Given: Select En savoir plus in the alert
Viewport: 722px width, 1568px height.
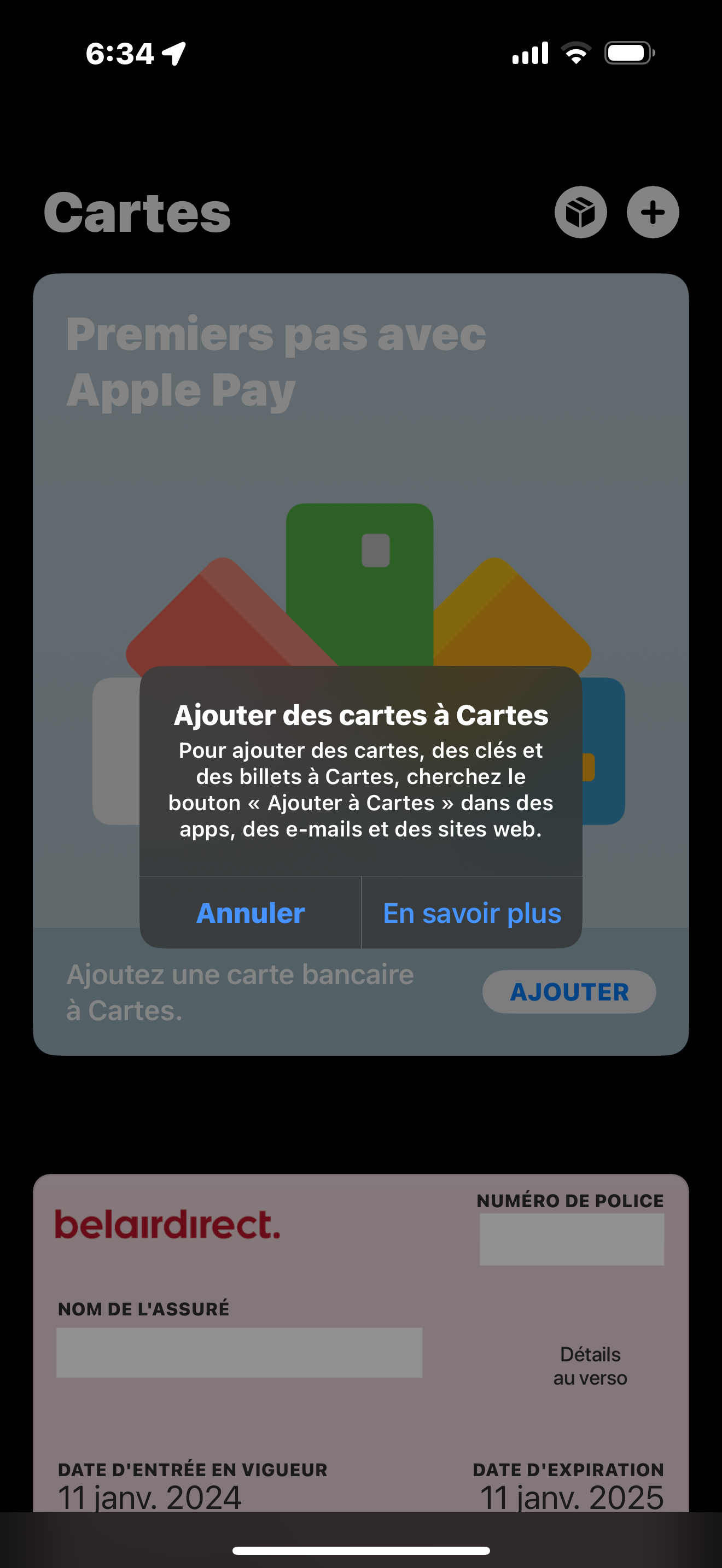Looking at the screenshot, I should [x=472, y=912].
